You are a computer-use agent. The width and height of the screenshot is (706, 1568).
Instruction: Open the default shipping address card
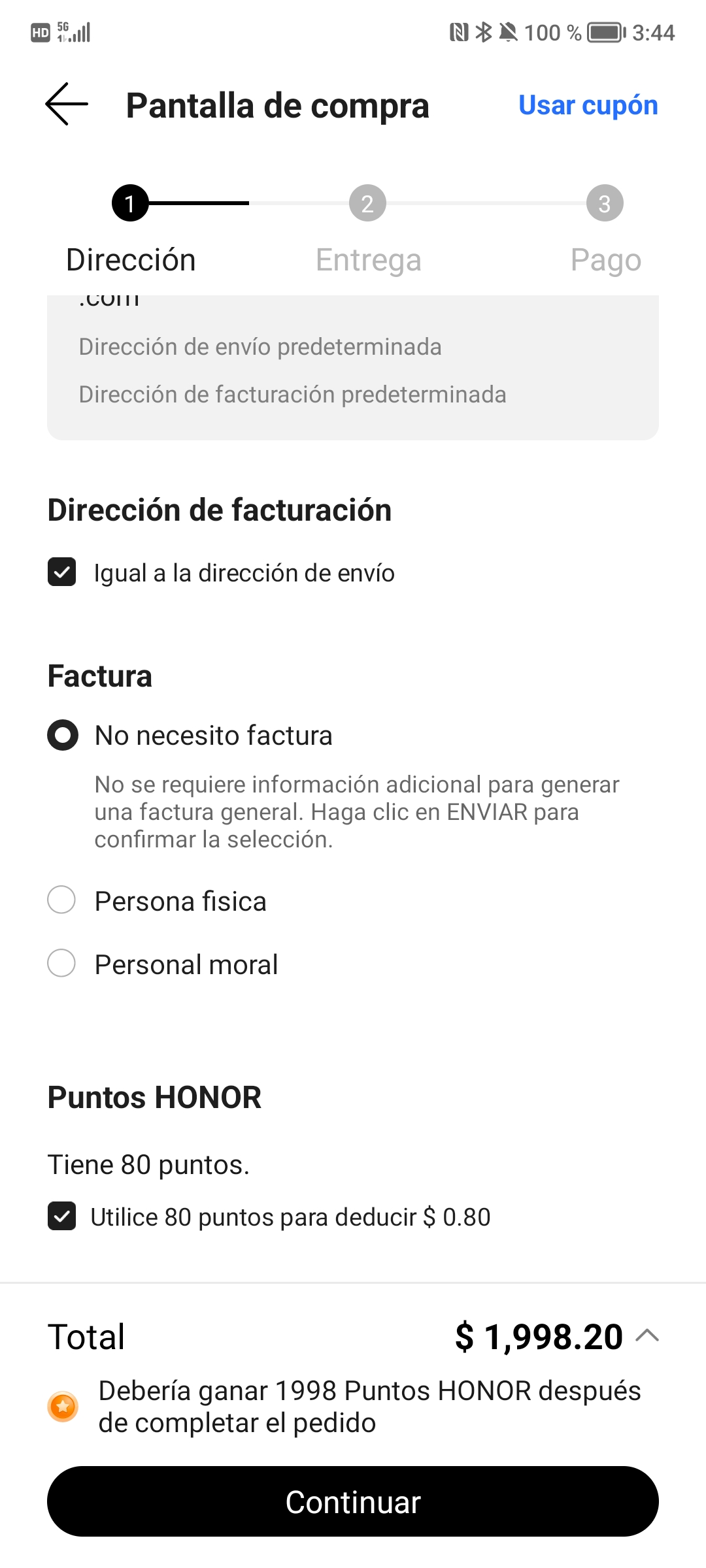point(353,366)
